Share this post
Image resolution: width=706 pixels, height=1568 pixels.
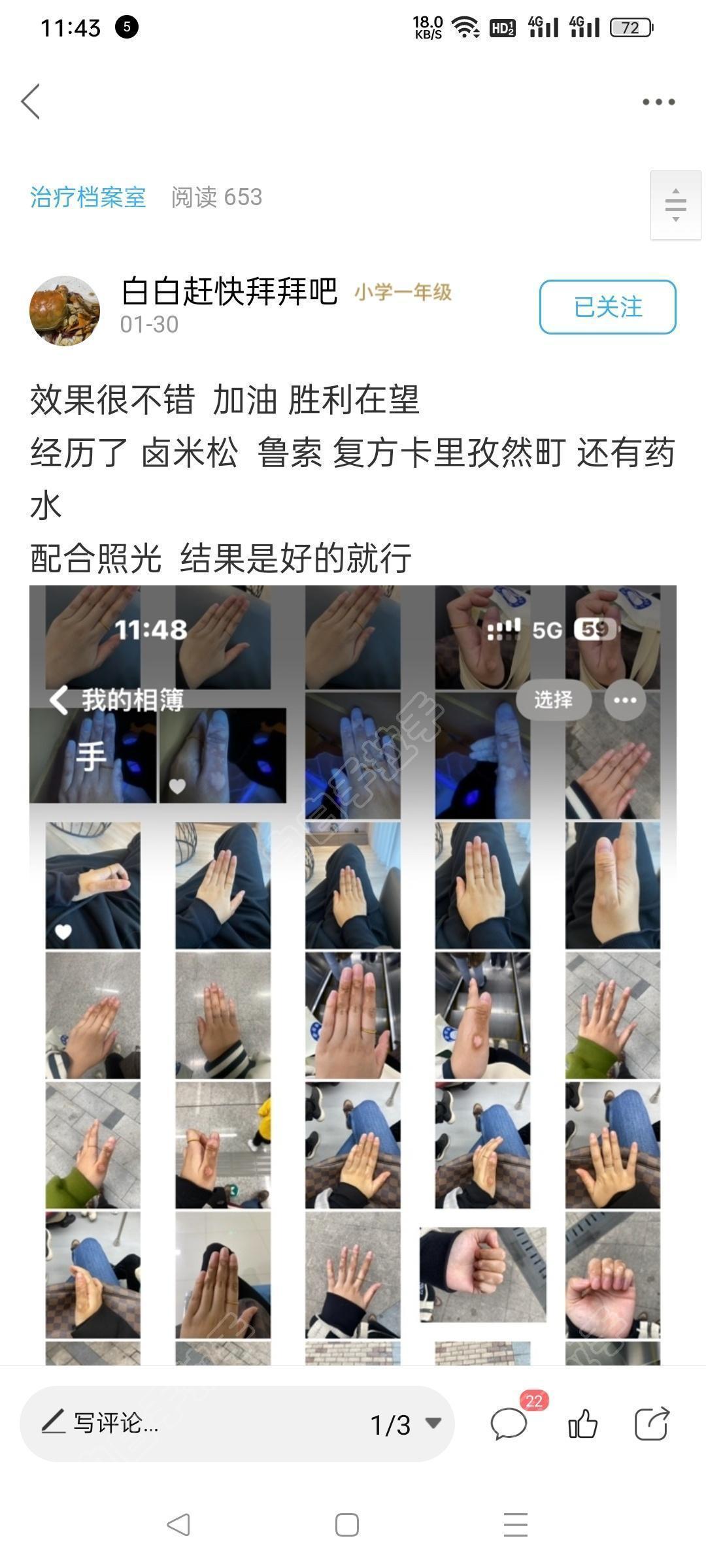click(x=652, y=1424)
